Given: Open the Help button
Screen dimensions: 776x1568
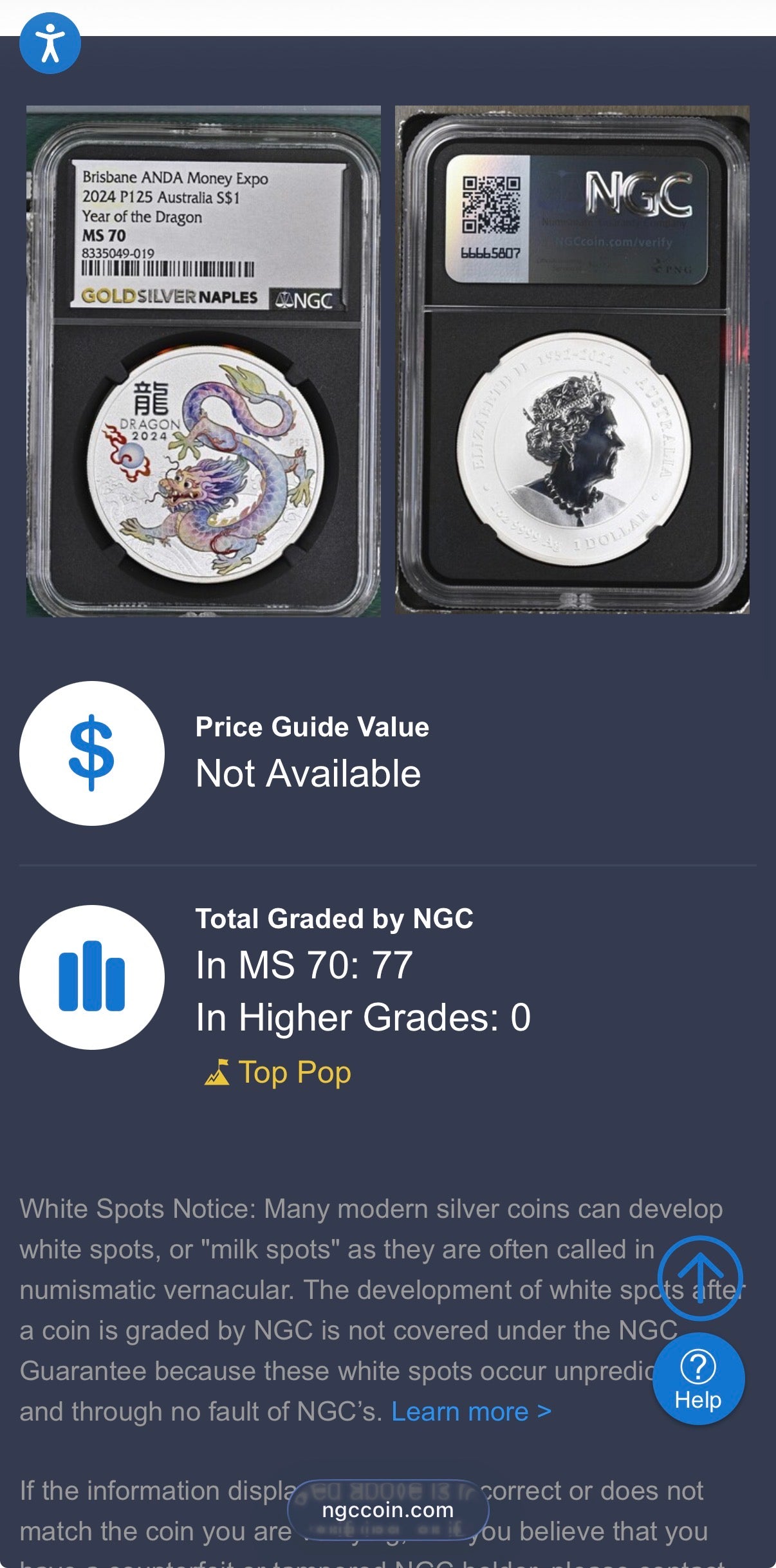Looking at the screenshot, I should click(x=698, y=1378).
